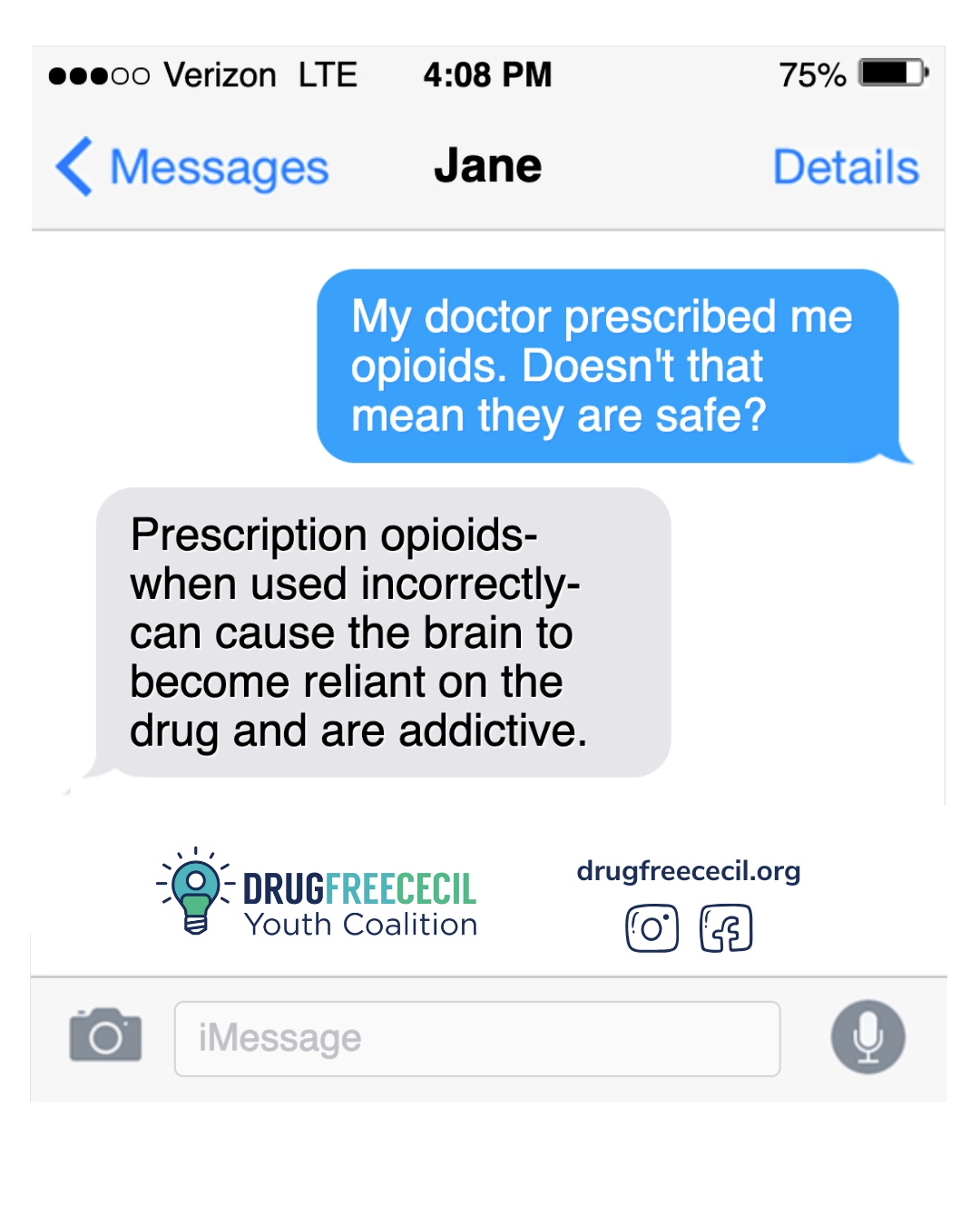This screenshot has height=1225, width=980.
Task: Tap the back chevron next to Messages
Action: 76,166
